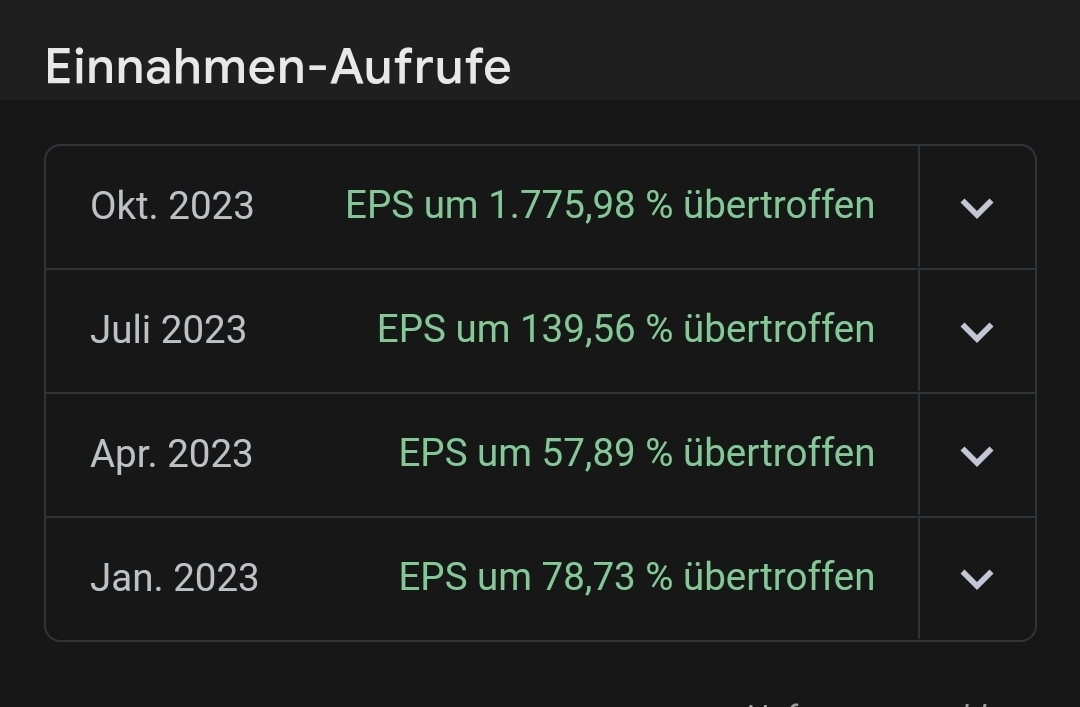Expand the Okt. 2023 earnings call
The image size is (1080, 707).
click(x=976, y=208)
